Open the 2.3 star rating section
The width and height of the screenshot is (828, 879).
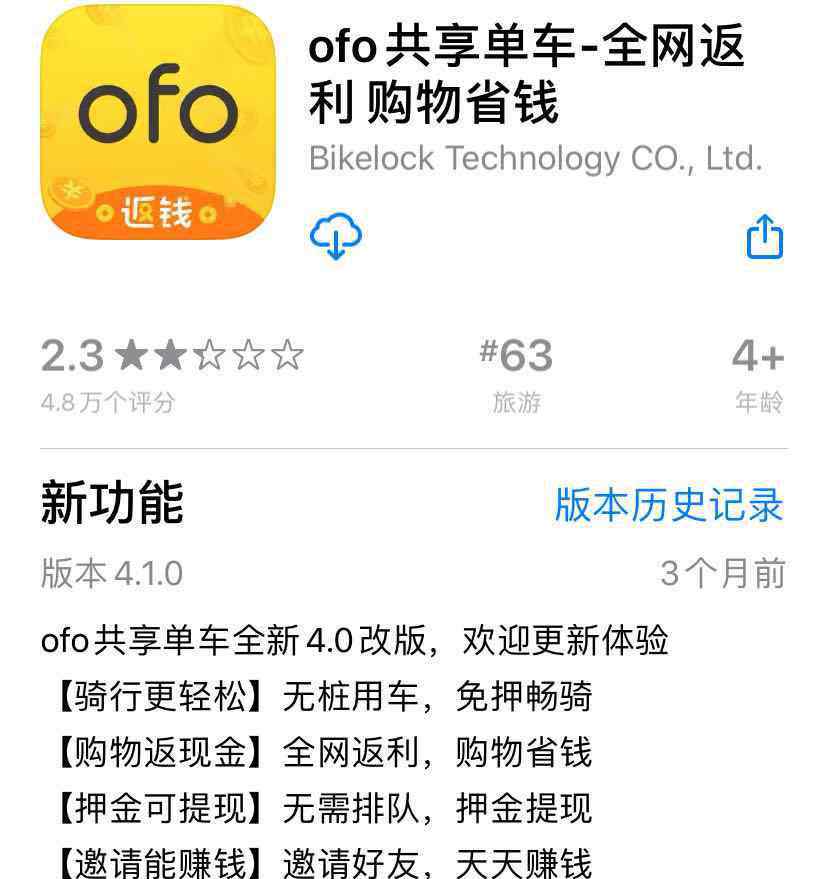tap(171, 374)
